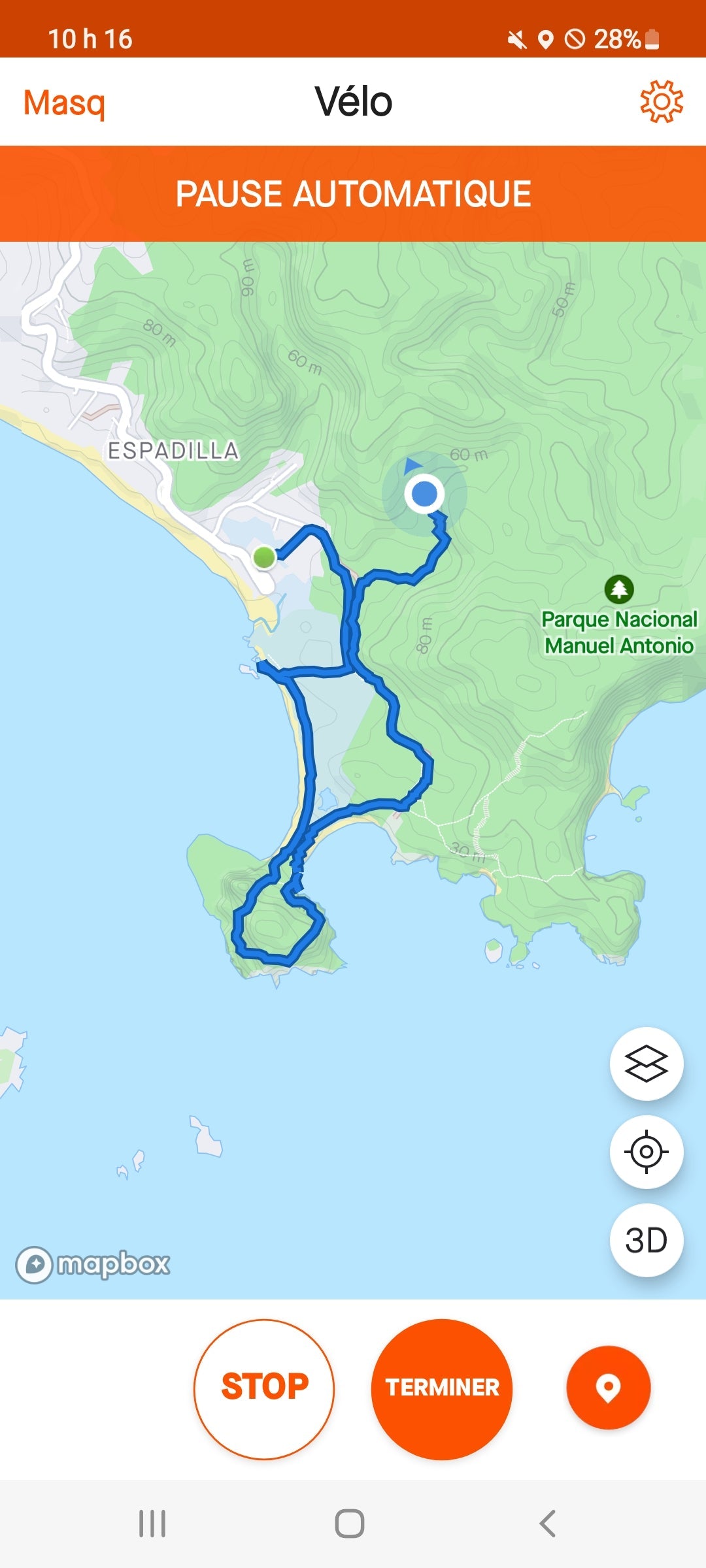Image resolution: width=706 pixels, height=1568 pixels.
Task: Select the green route start marker
Action: (x=264, y=557)
